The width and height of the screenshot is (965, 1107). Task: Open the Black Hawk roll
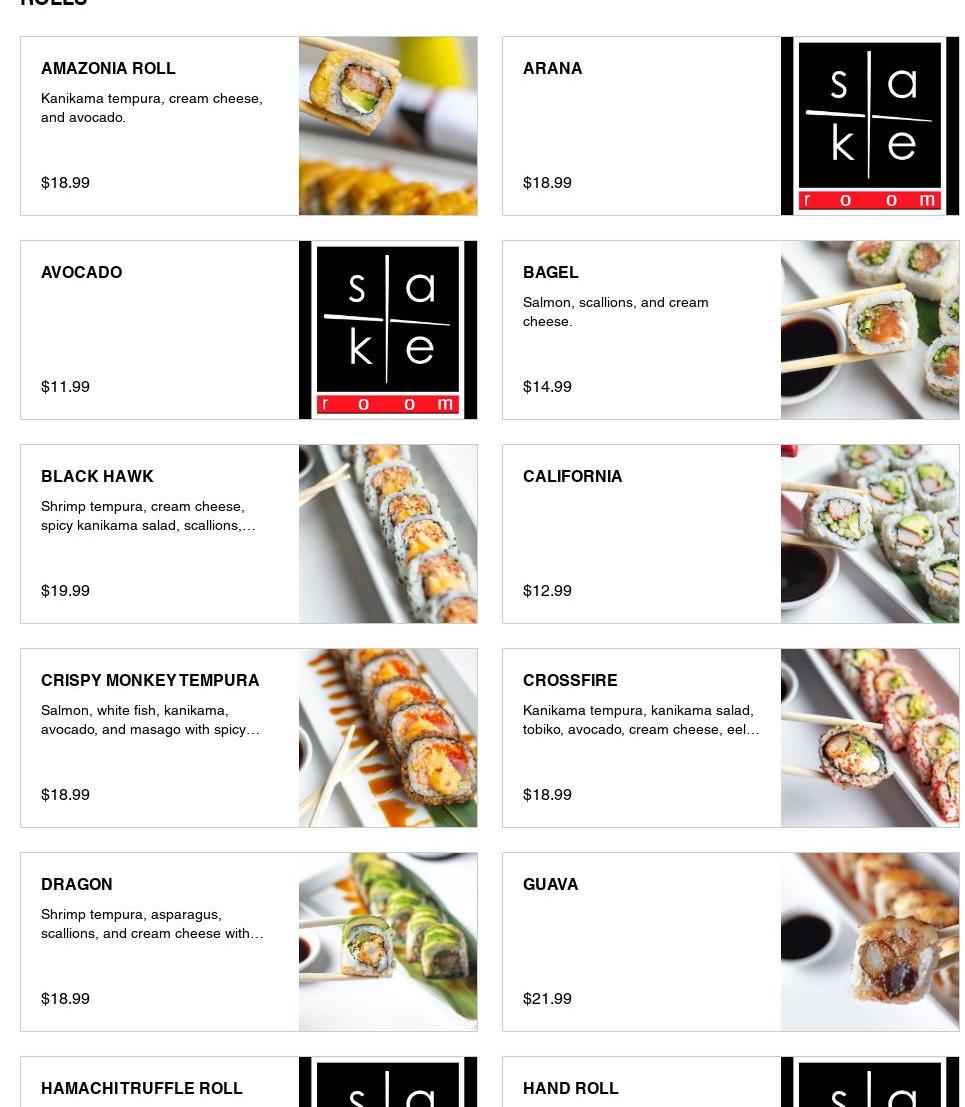[248, 534]
